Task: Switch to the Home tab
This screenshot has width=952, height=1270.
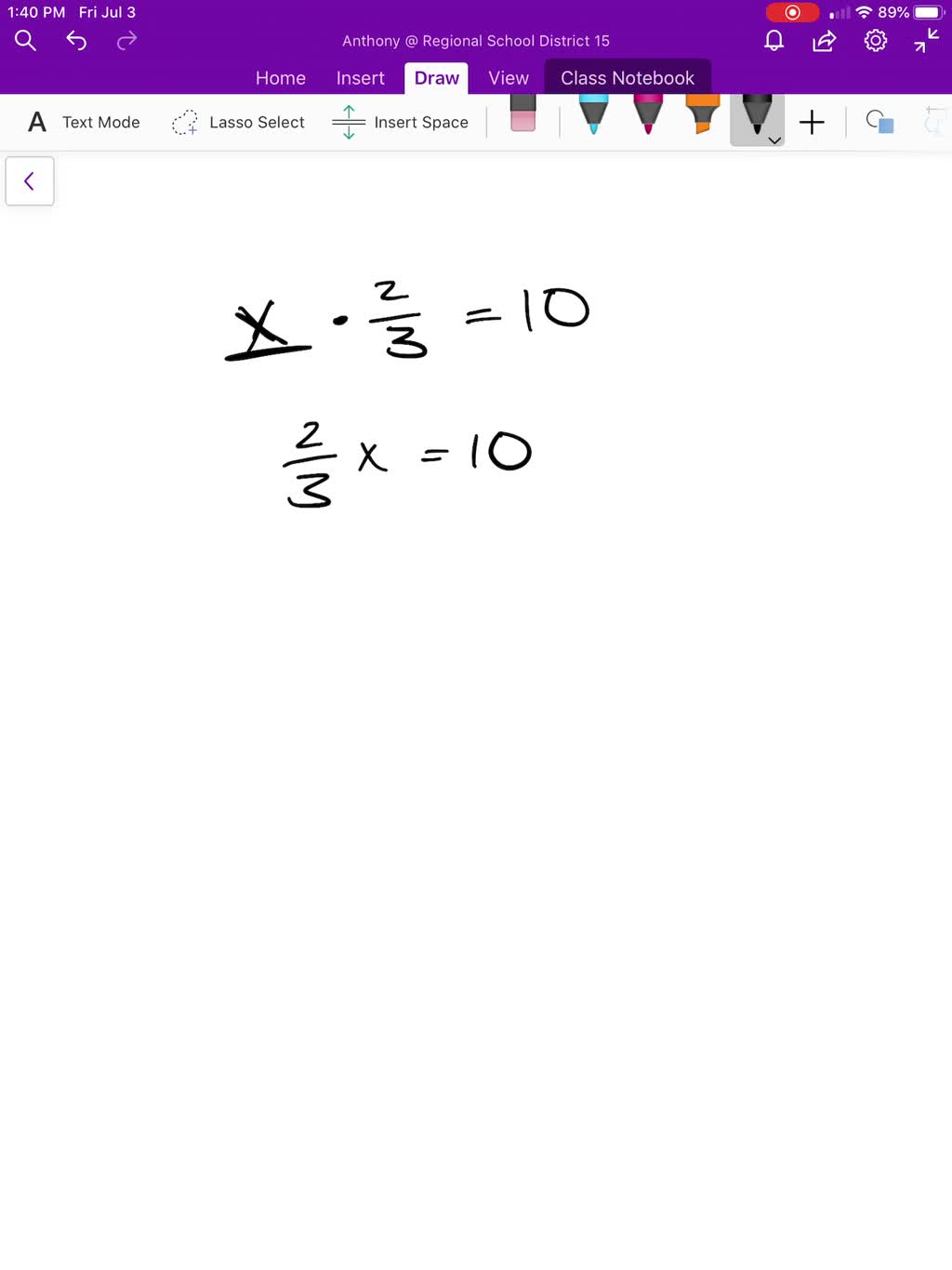Action: coord(280,78)
